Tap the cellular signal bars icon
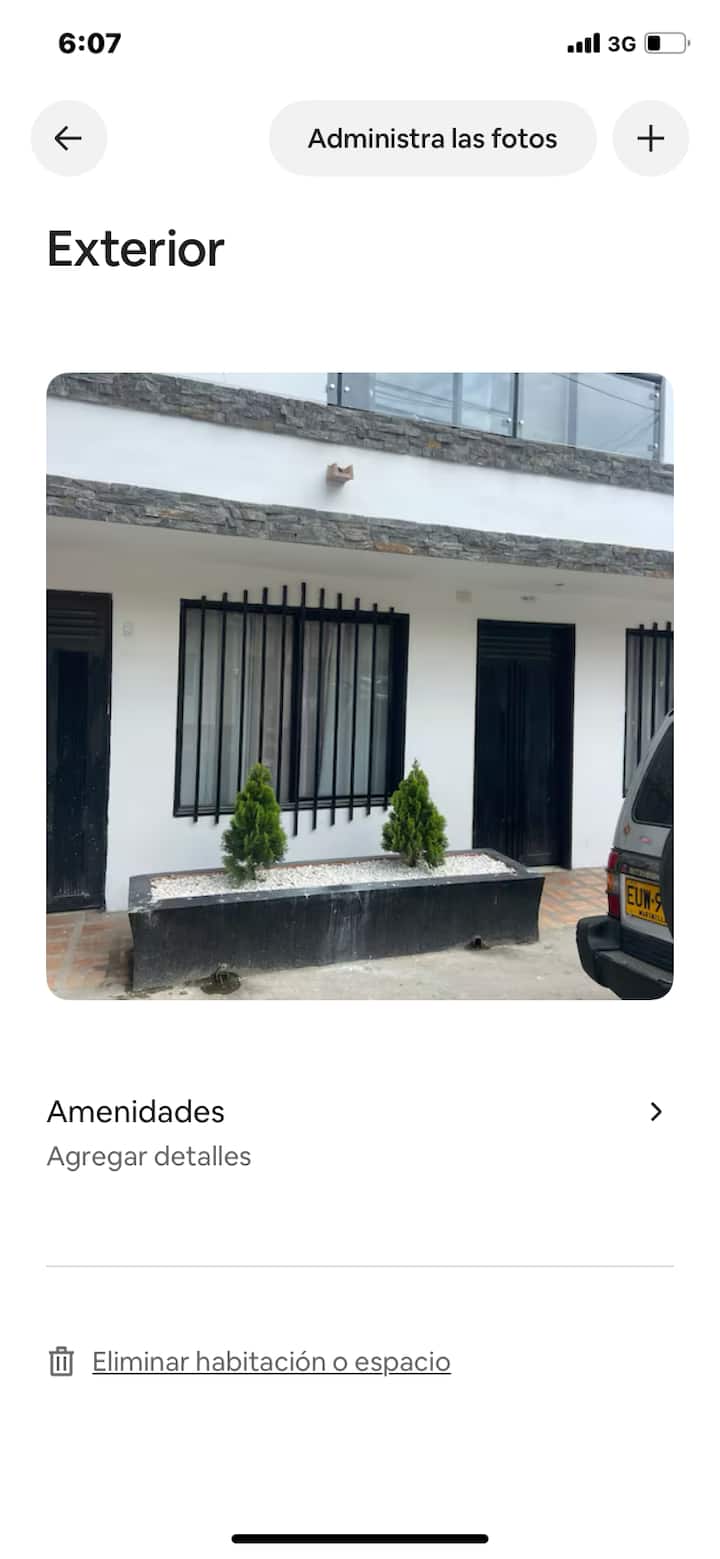 coord(581,43)
